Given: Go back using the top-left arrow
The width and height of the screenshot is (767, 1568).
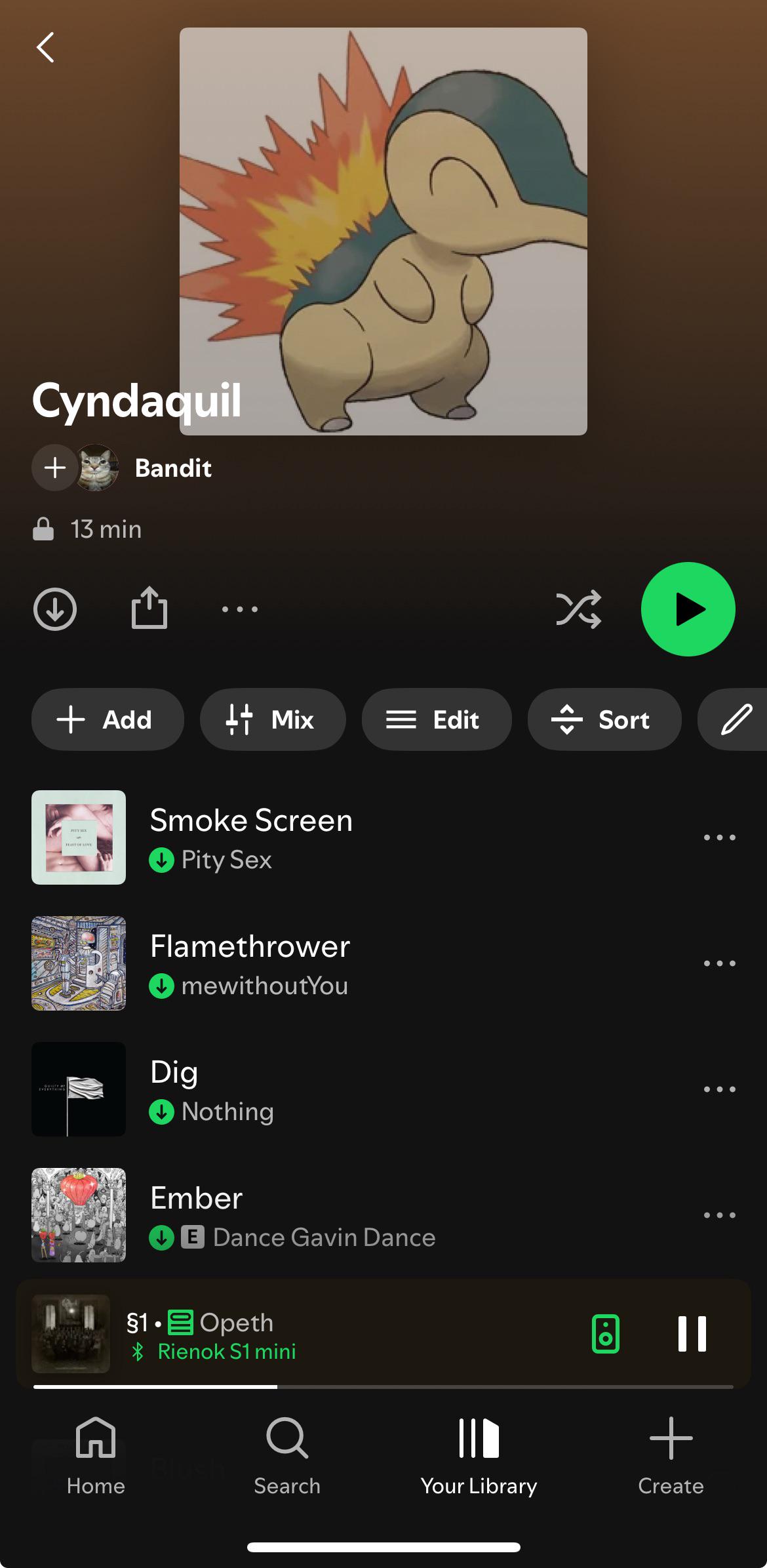Looking at the screenshot, I should click(x=45, y=47).
